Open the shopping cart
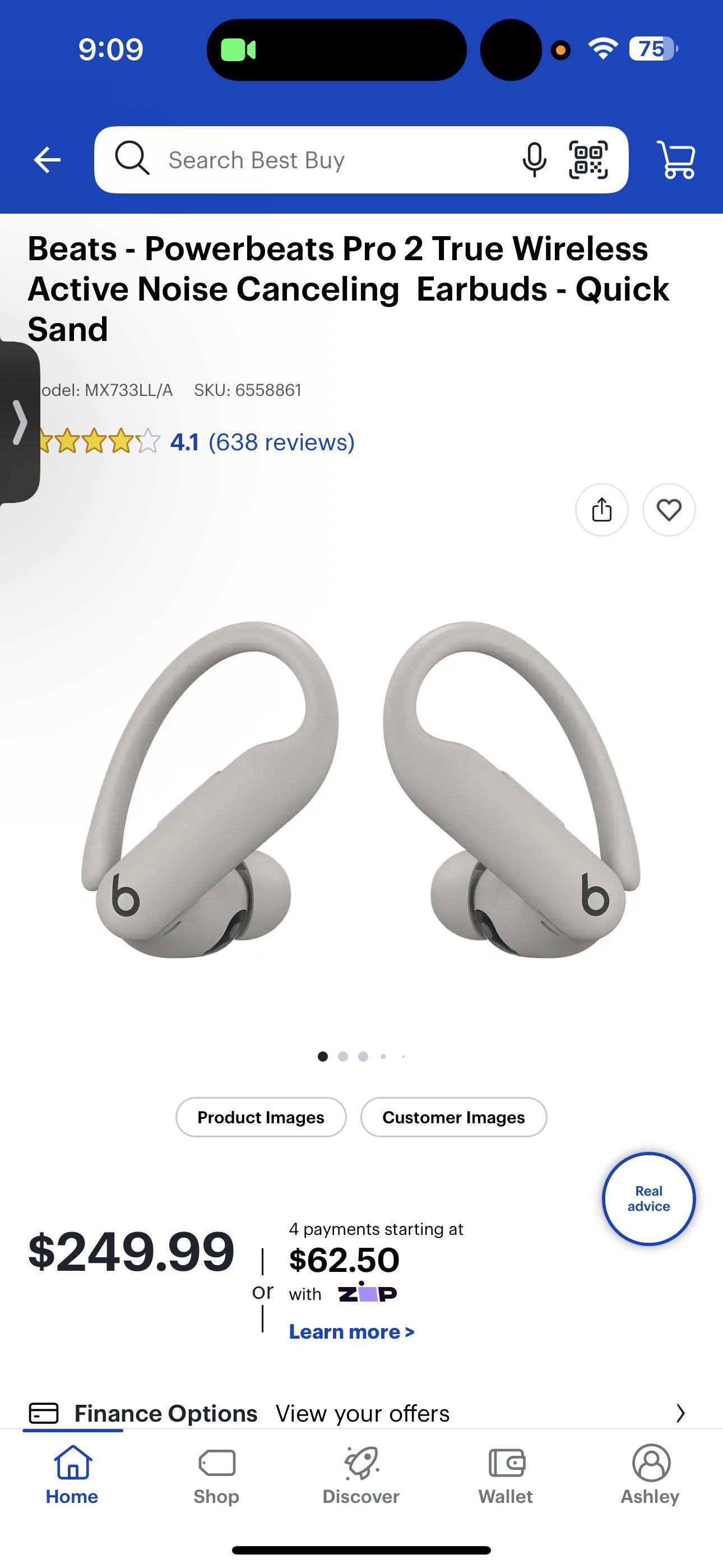 click(x=676, y=160)
